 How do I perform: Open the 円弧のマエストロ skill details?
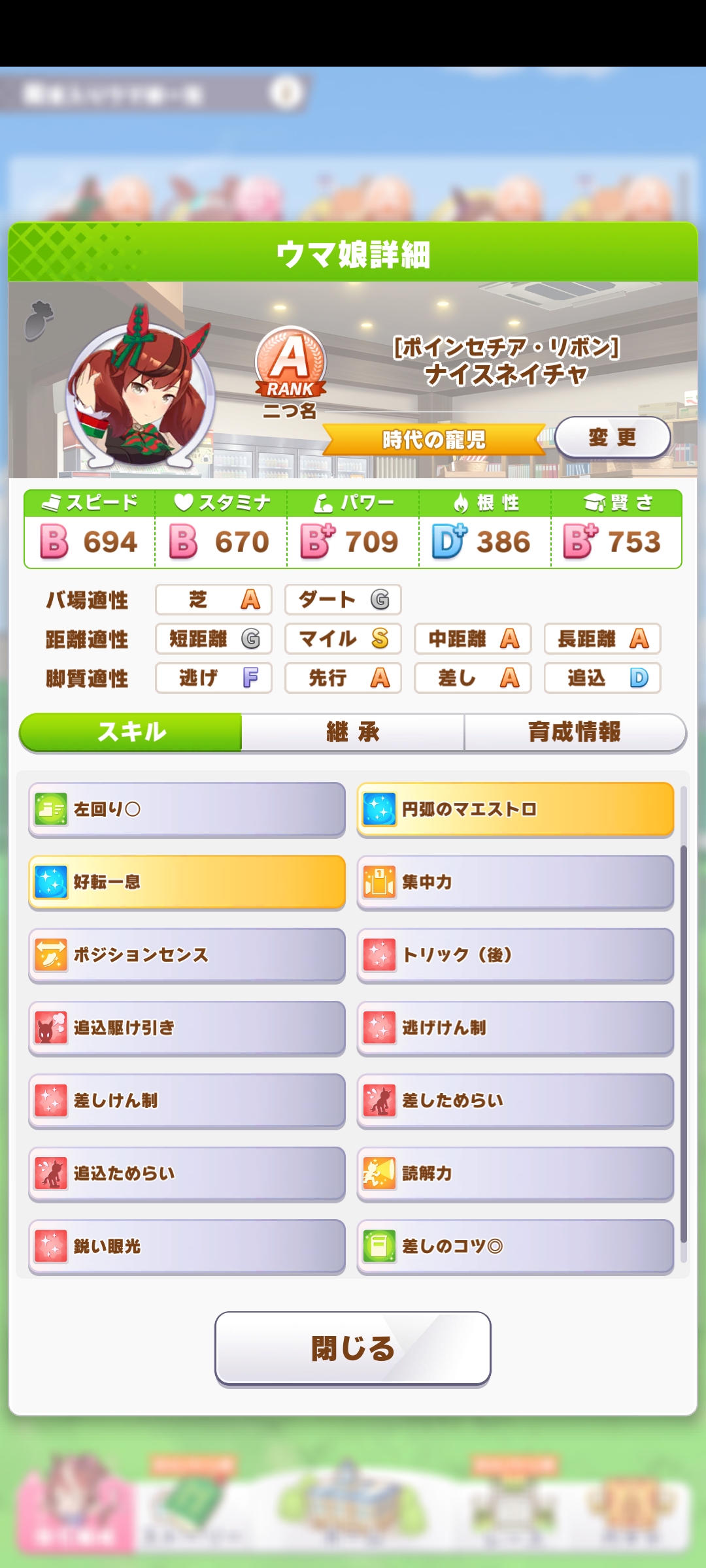click(x=515, y=809)
